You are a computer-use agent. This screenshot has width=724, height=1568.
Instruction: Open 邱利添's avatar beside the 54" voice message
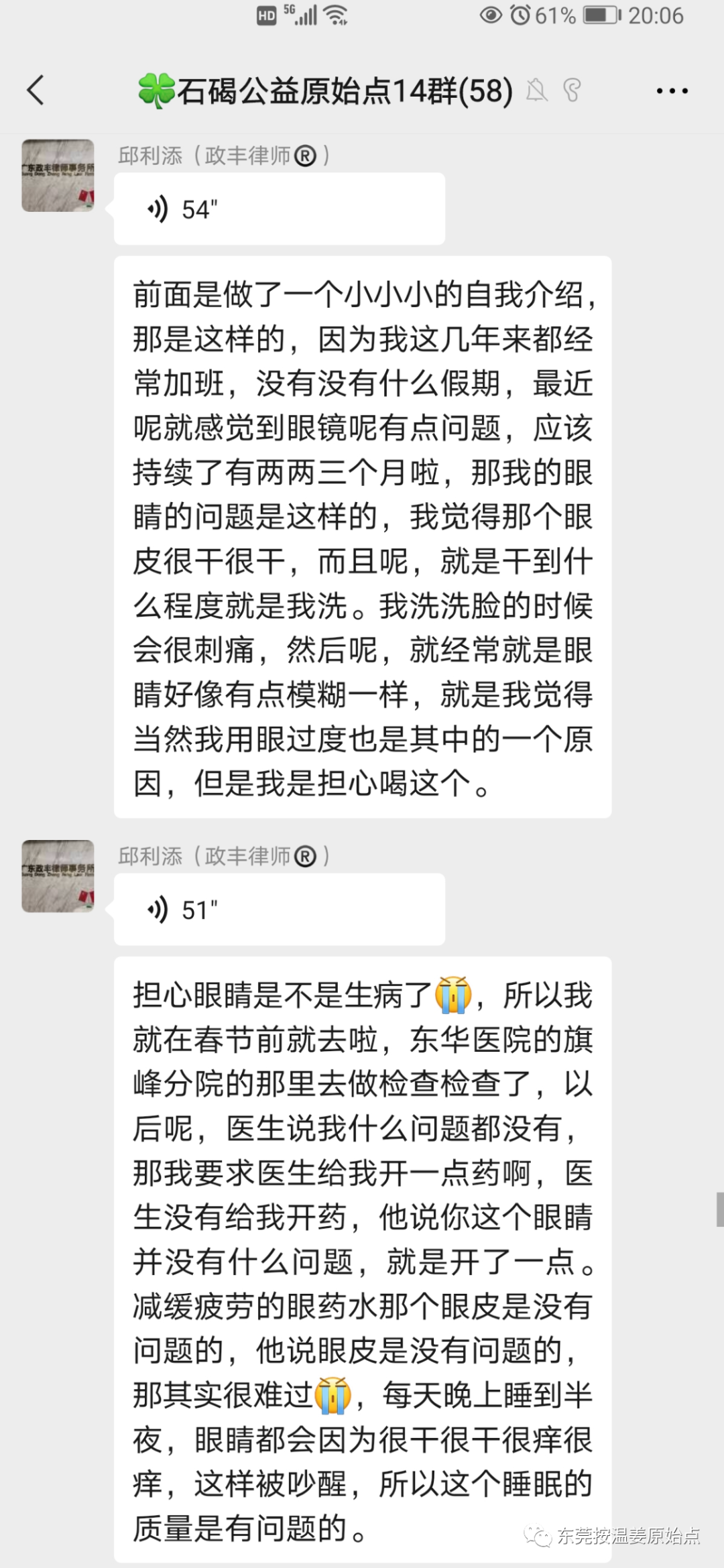pos(58,176)
